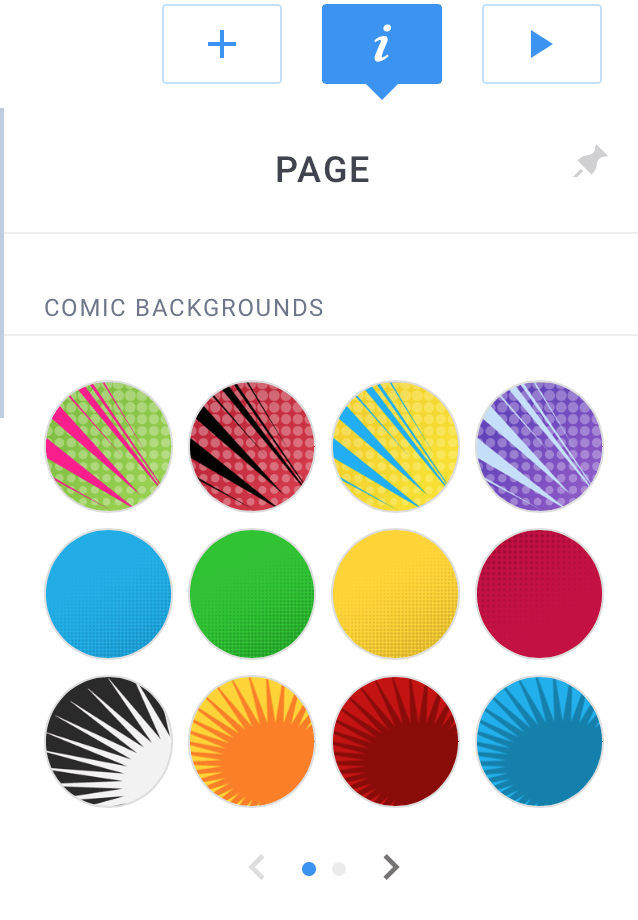Tap the plus add button

(x=221, y=44)
